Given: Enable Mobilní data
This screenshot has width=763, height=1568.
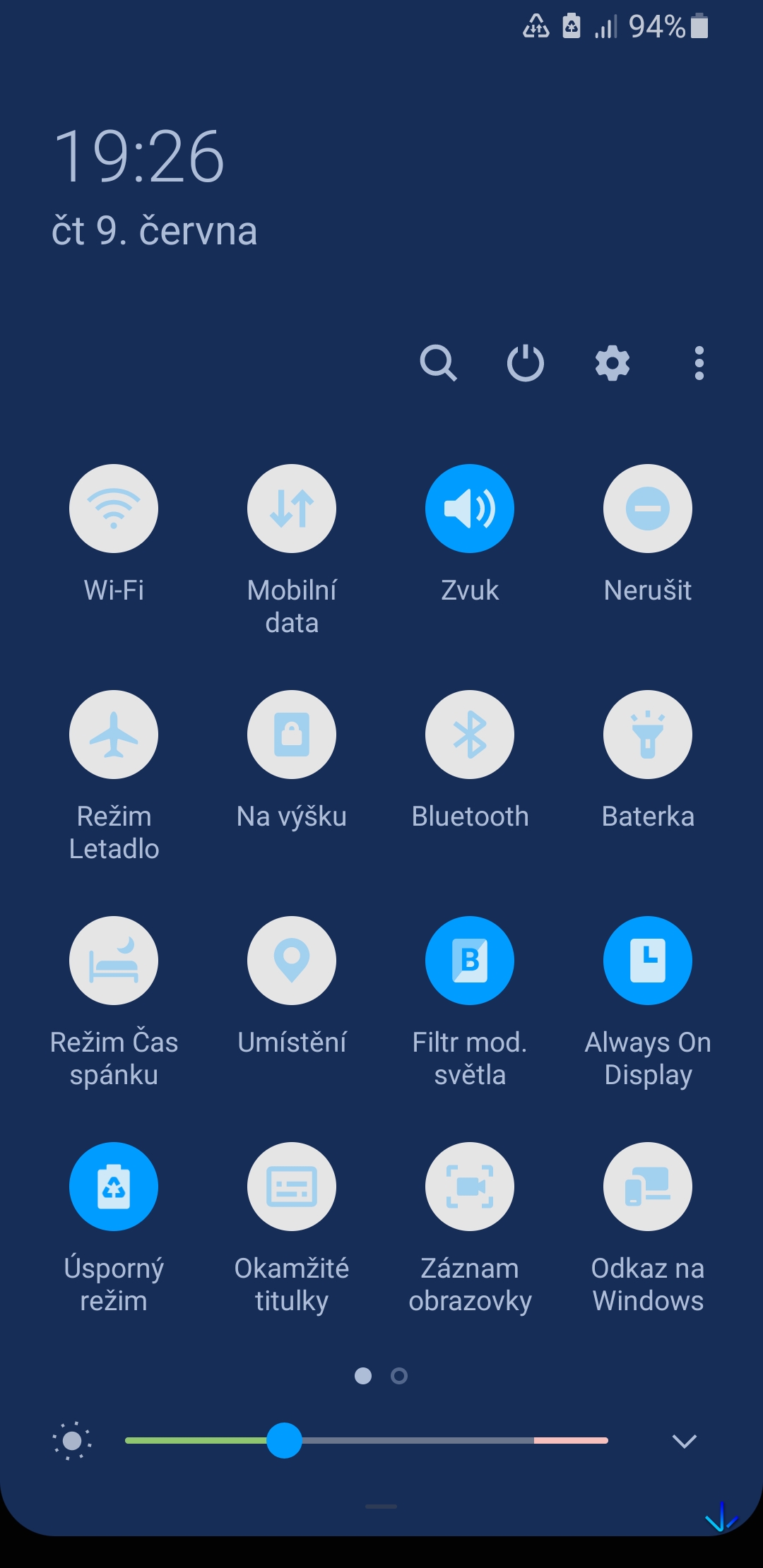Looking at the screenshot, I should pos(292,509).
